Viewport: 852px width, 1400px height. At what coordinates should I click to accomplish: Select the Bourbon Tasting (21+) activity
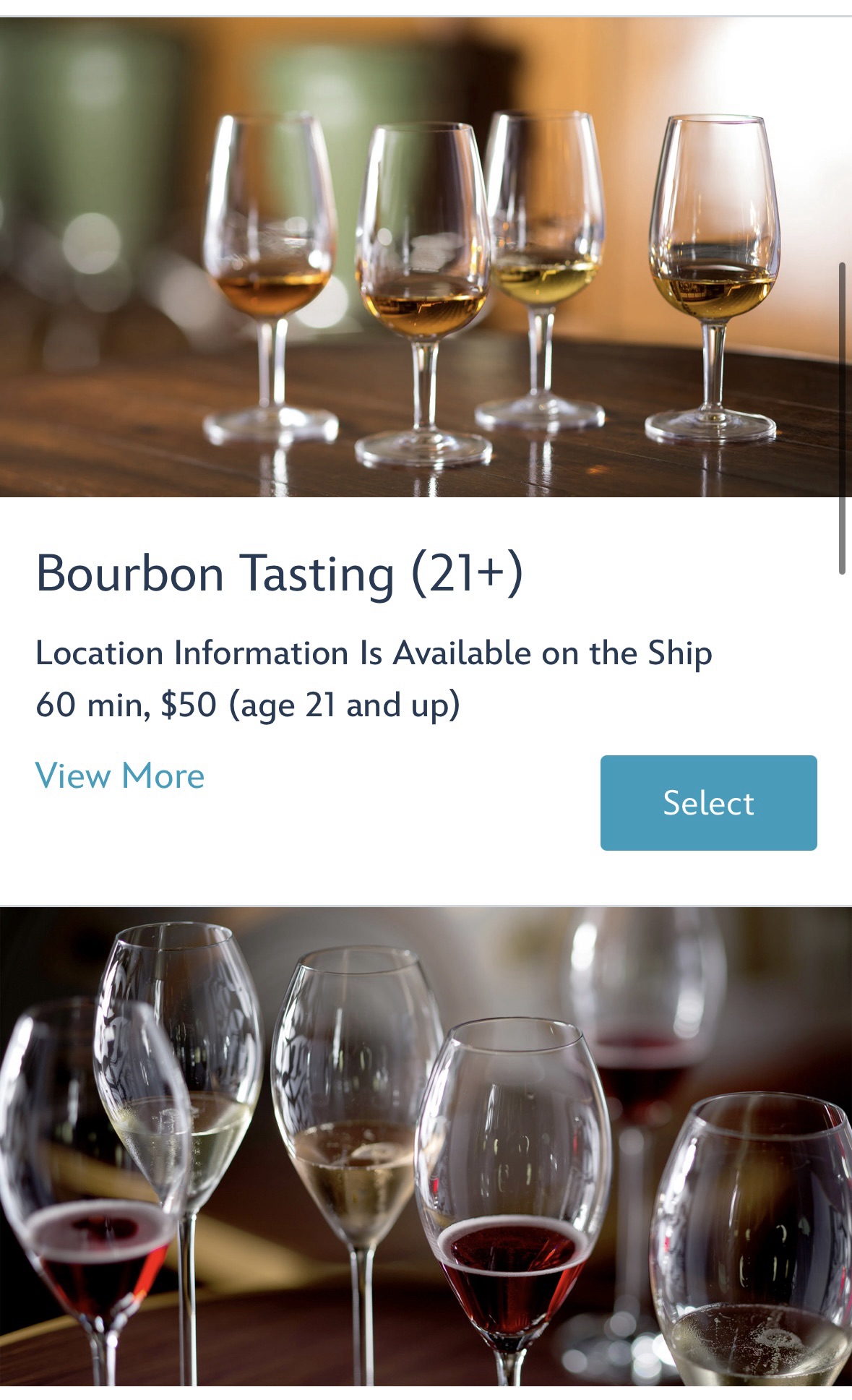pos(708,802)
